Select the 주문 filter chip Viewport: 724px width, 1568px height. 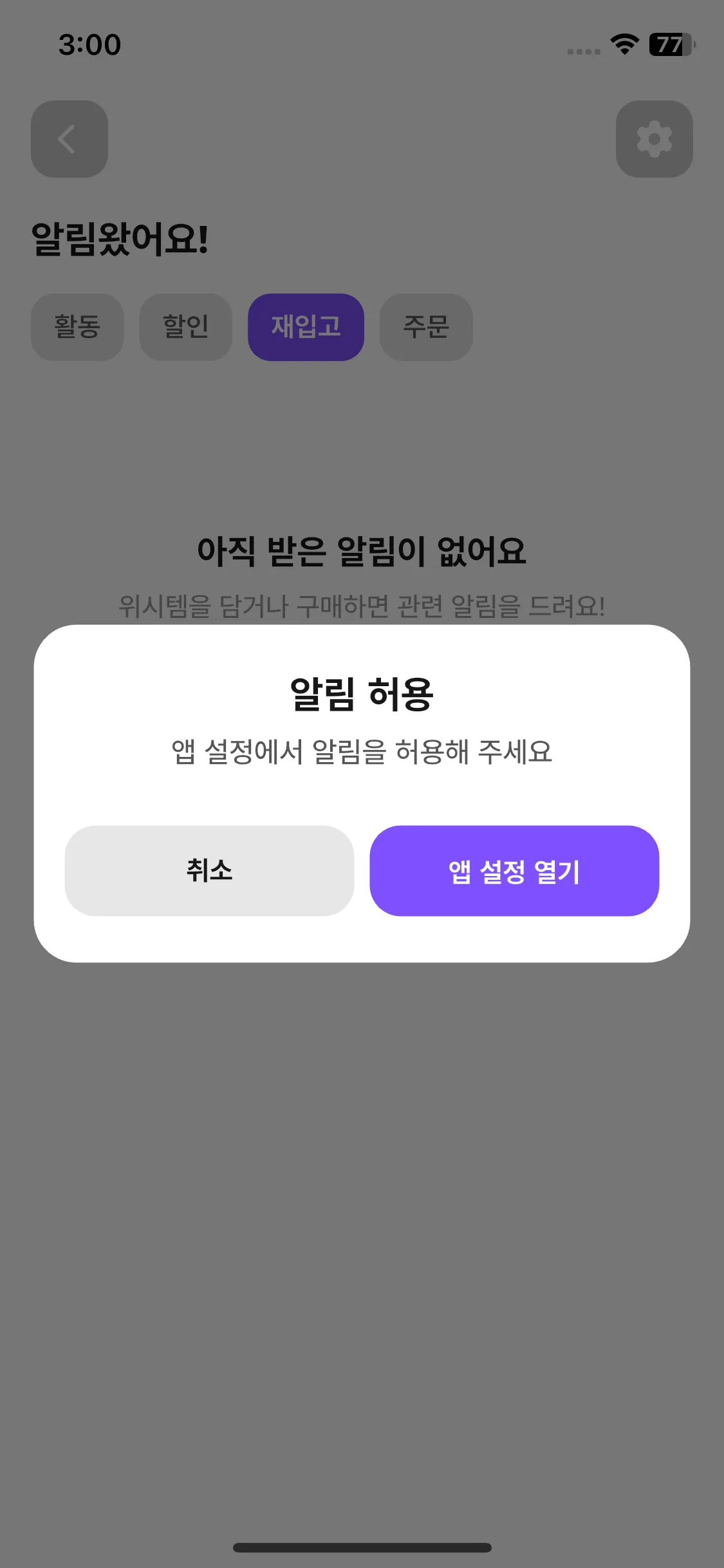click(426, 327)
